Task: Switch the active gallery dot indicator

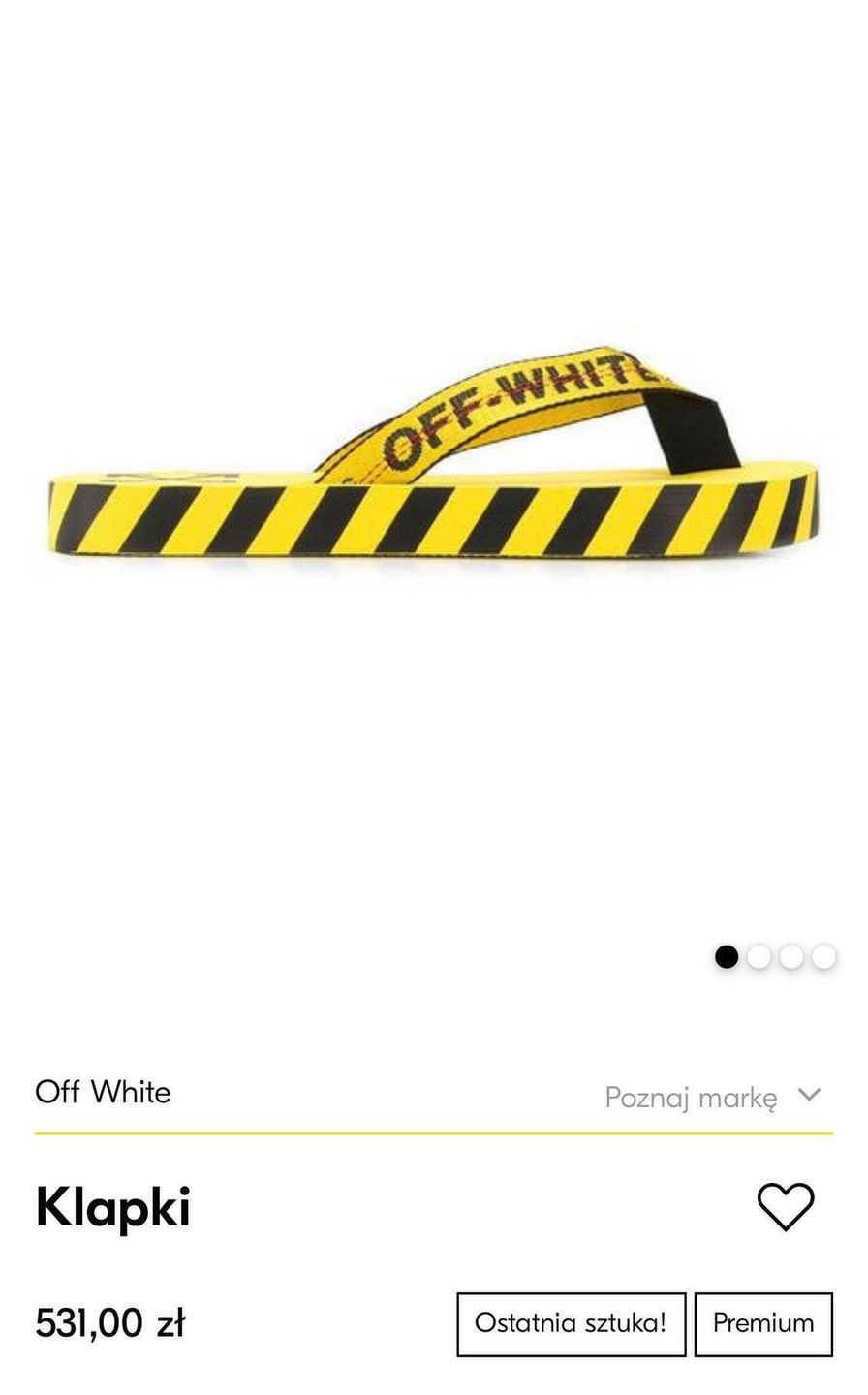Action: click(x=760, y=957)
